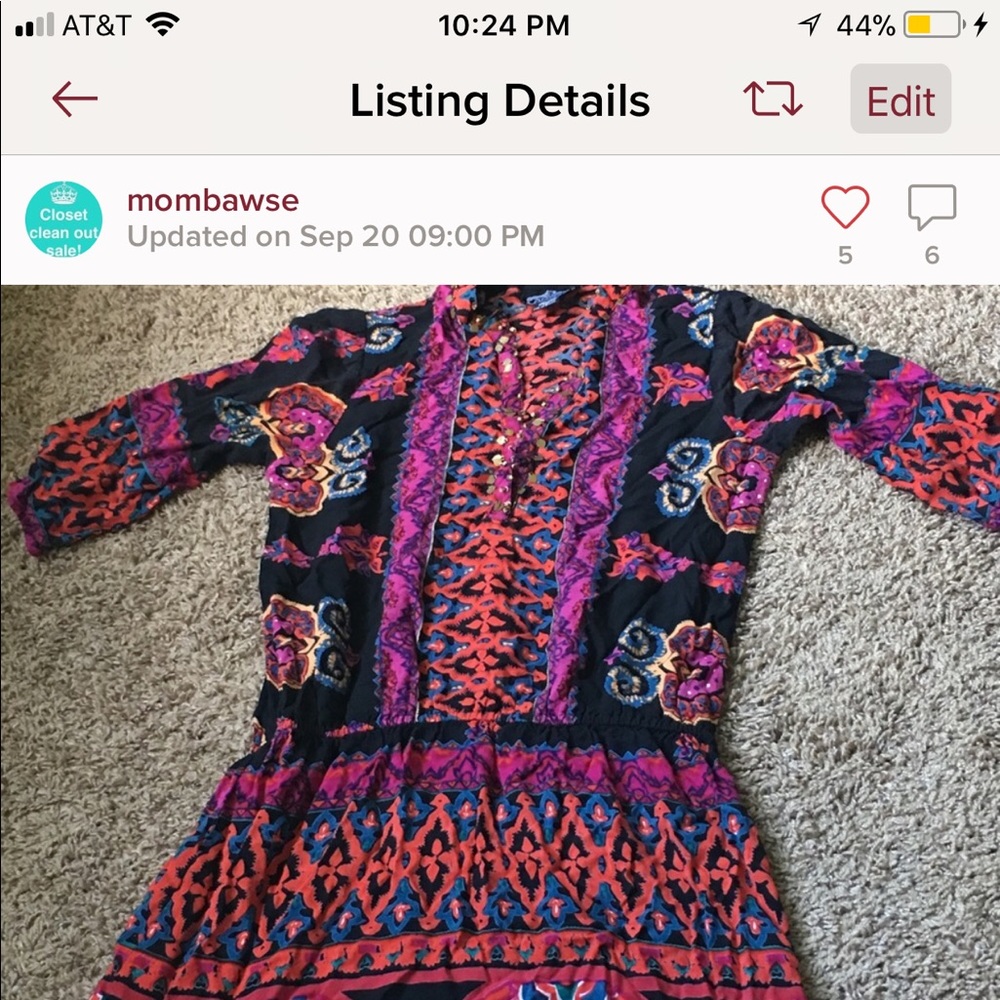The width and height of the screenshot is (1000, 1000).
Task: Open the mombawse username link
Action: (x=212, y=200)
